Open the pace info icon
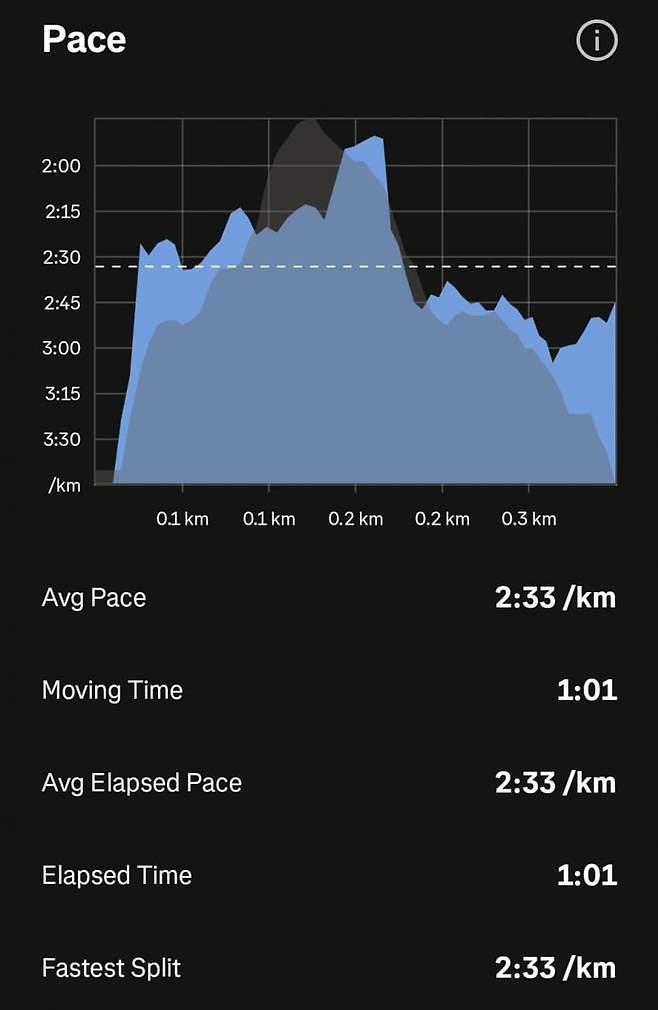The width and height of the screenshot is (658, 1010). [x=597, y=41]
